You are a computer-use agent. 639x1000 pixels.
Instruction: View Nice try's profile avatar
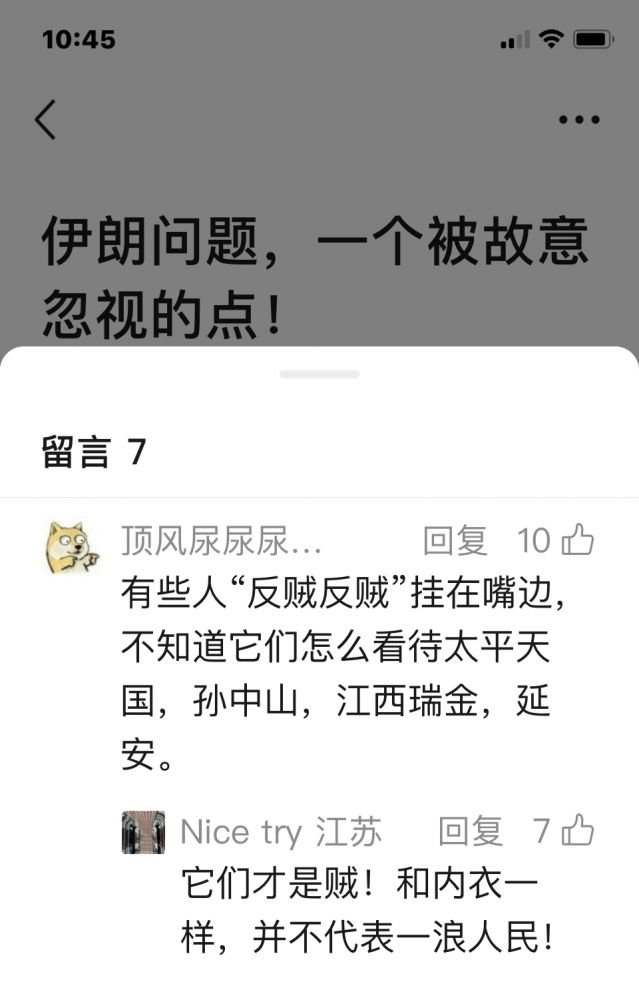pyautogui.click(x=143, y=832)
